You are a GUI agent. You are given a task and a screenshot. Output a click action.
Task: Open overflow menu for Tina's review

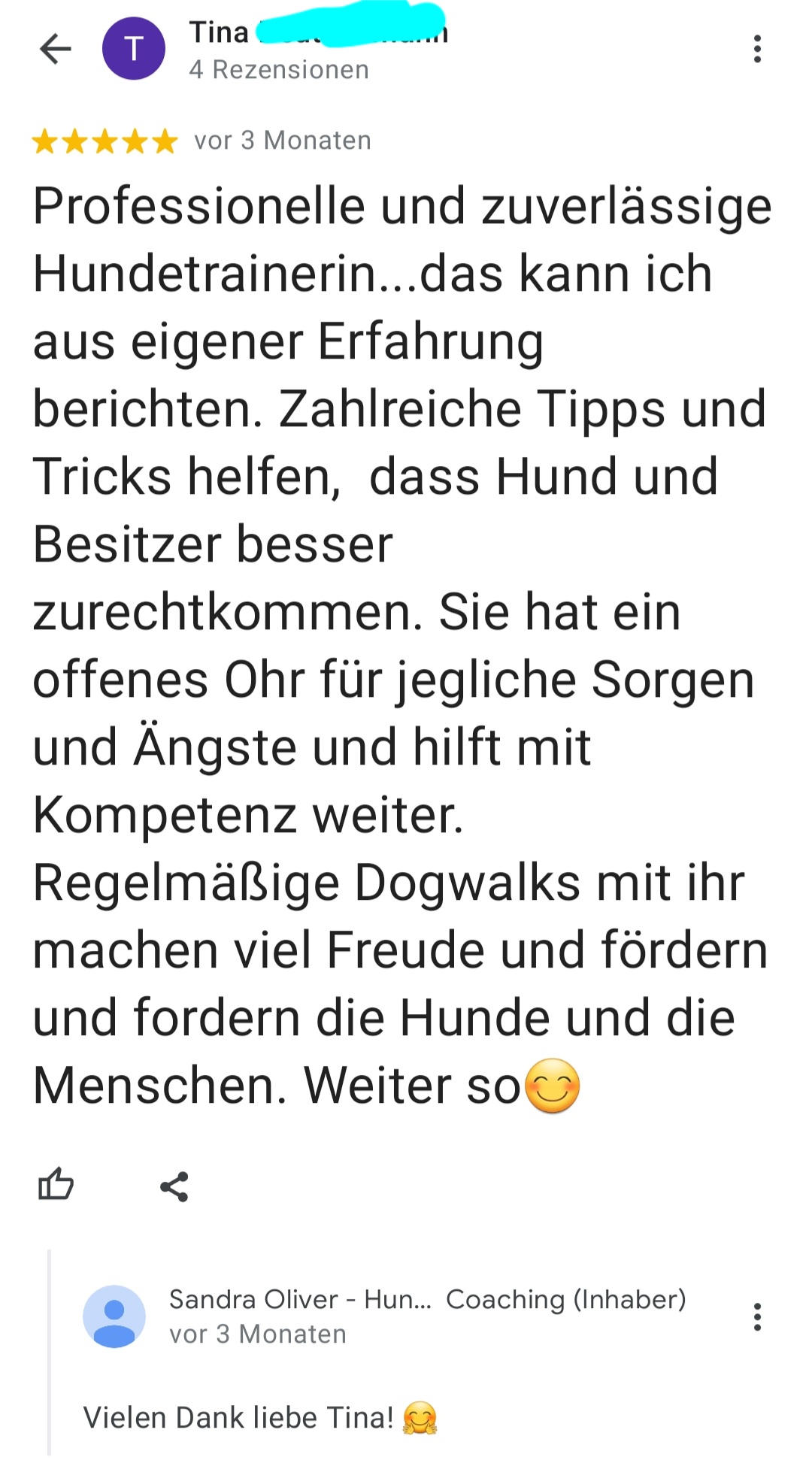[757, 50]
